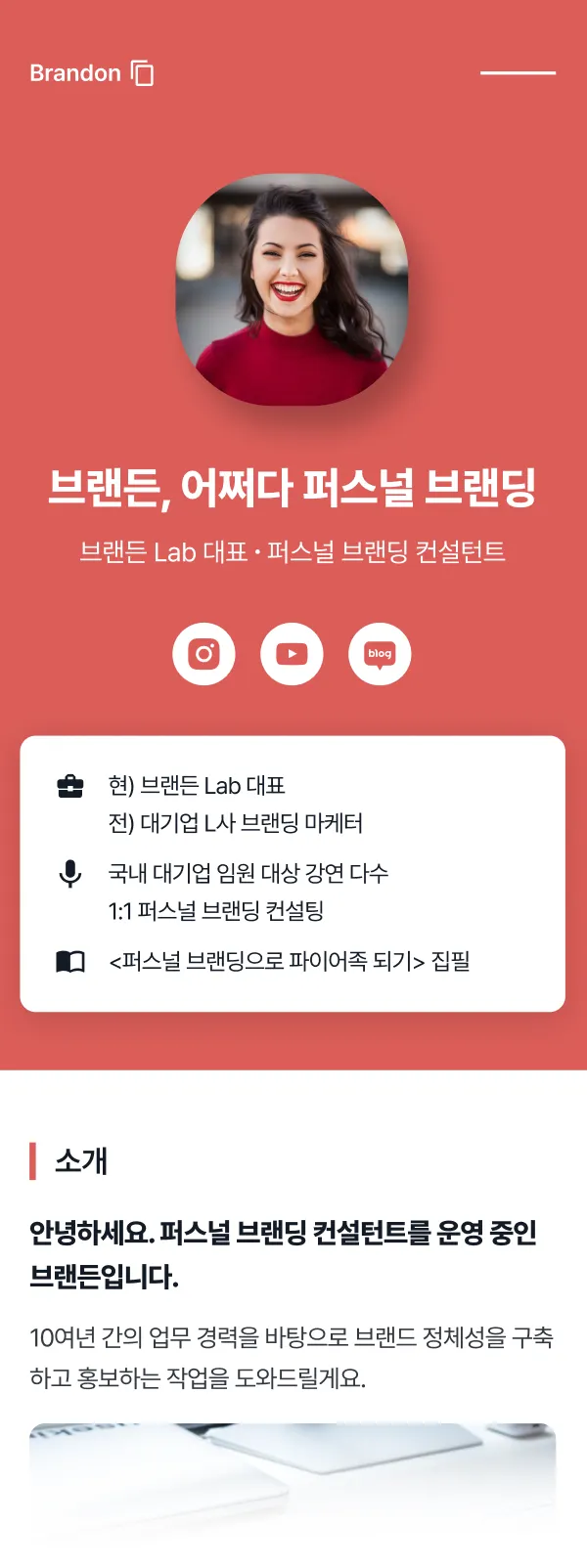Open the menu line at top right

coord(518,72)
